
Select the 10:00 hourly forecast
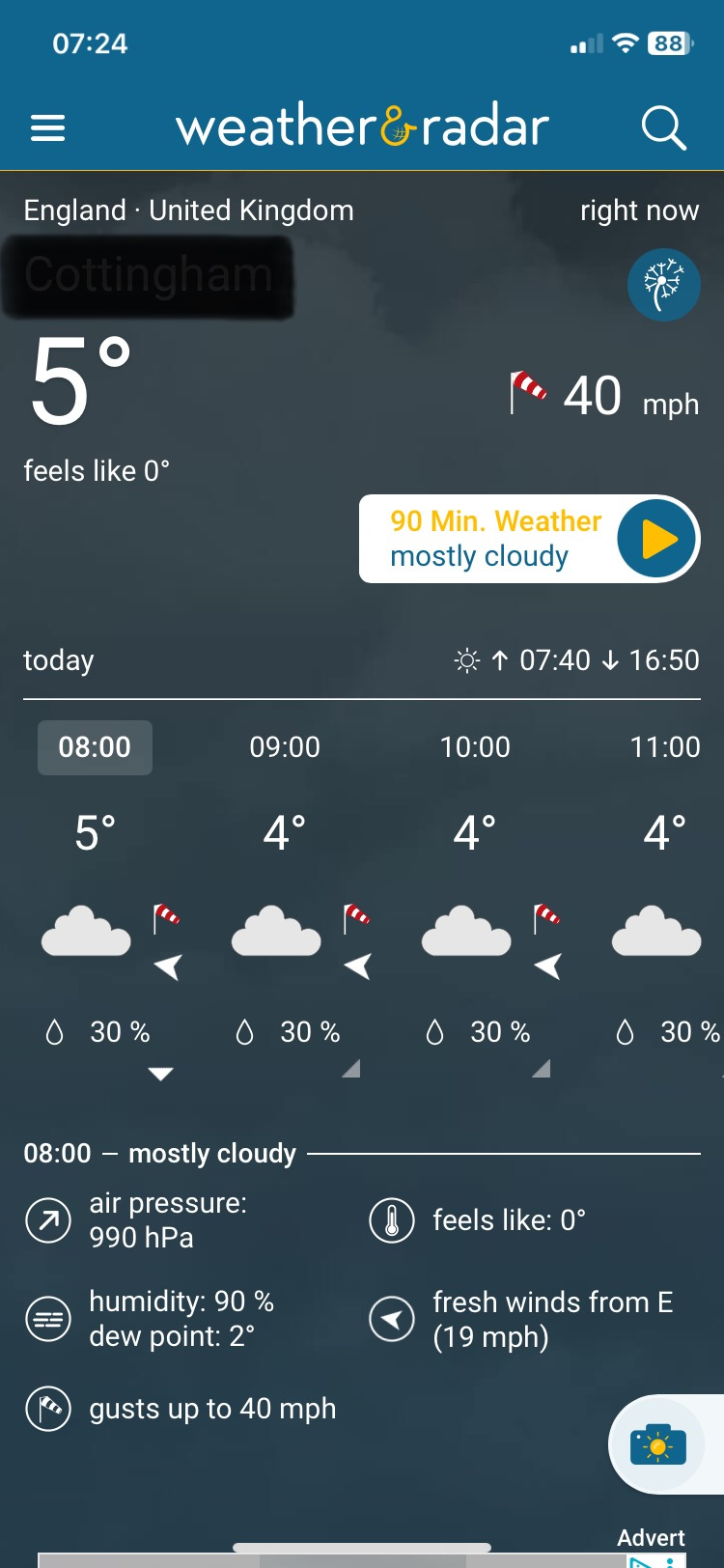tap(475, 747)
